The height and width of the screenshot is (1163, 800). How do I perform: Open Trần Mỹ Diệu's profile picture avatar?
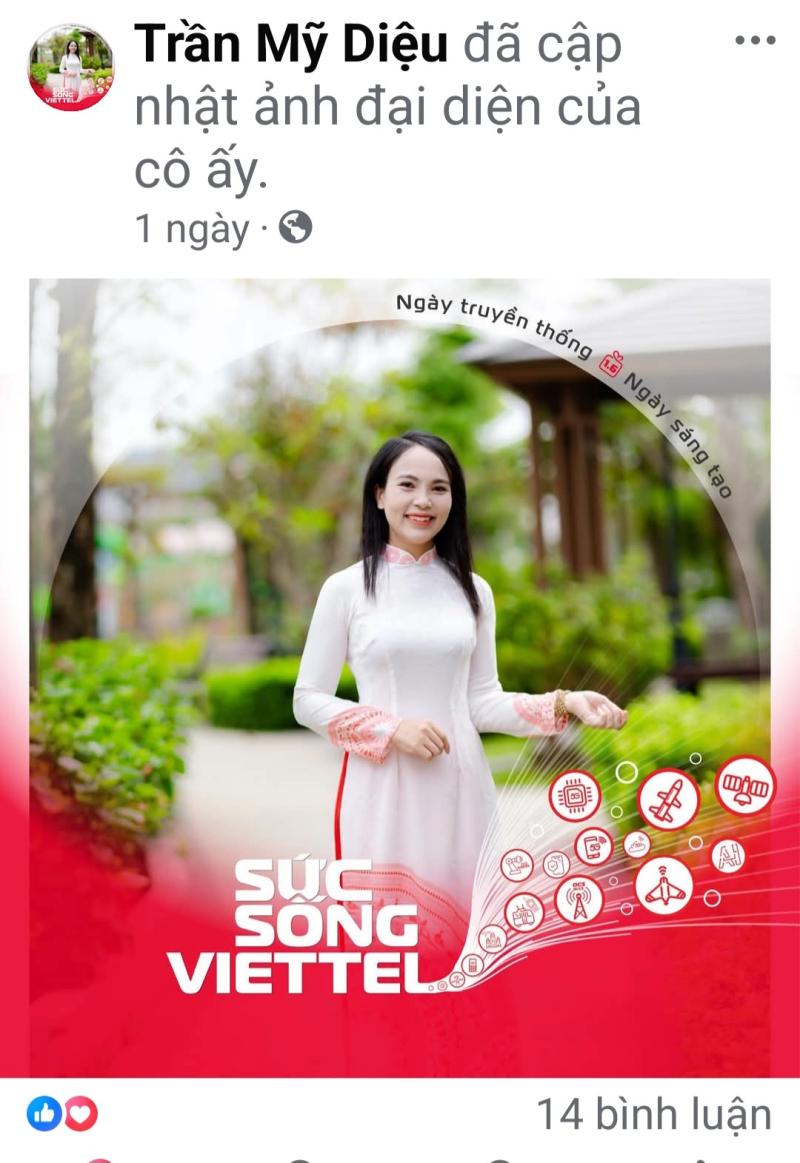click(x=70, y=67)
